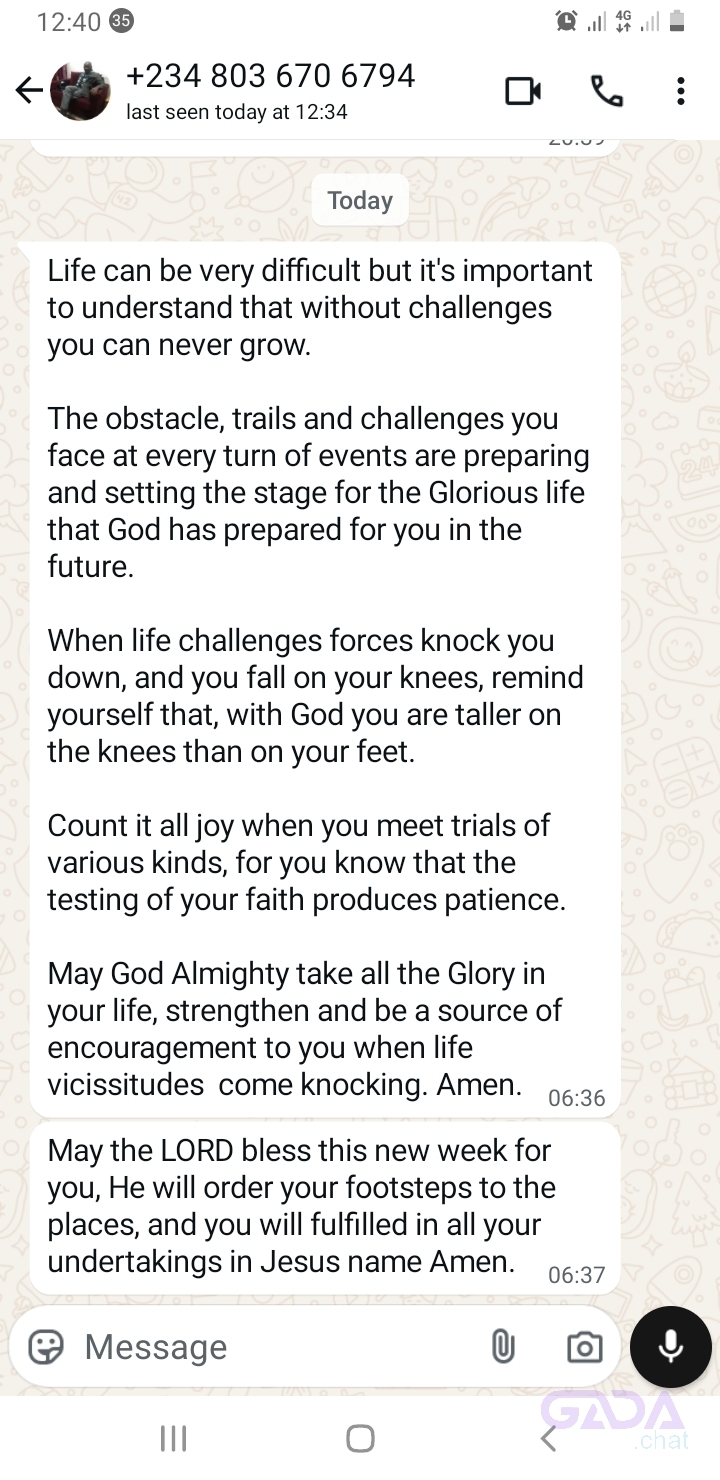Attach a file to the chat
Viewport: 720px width, 1480px height.
(503, 1347)
